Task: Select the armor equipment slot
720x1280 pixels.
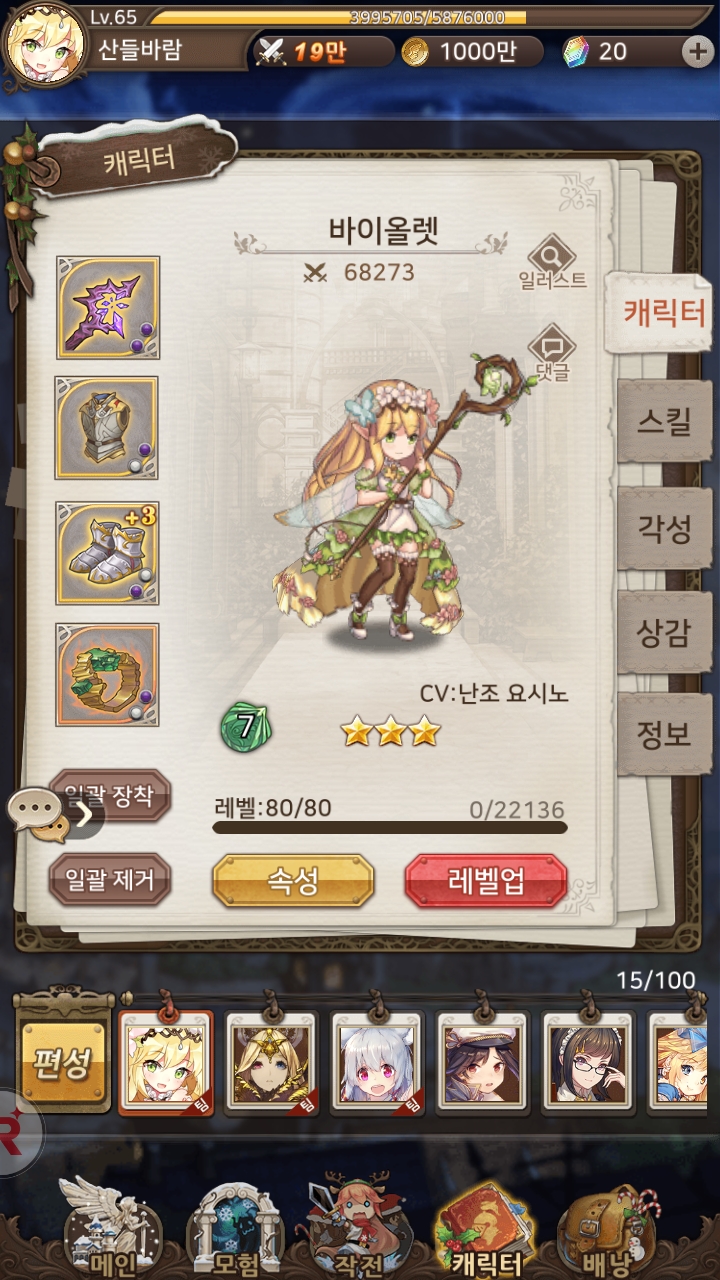Action: [x=107, y=428]
